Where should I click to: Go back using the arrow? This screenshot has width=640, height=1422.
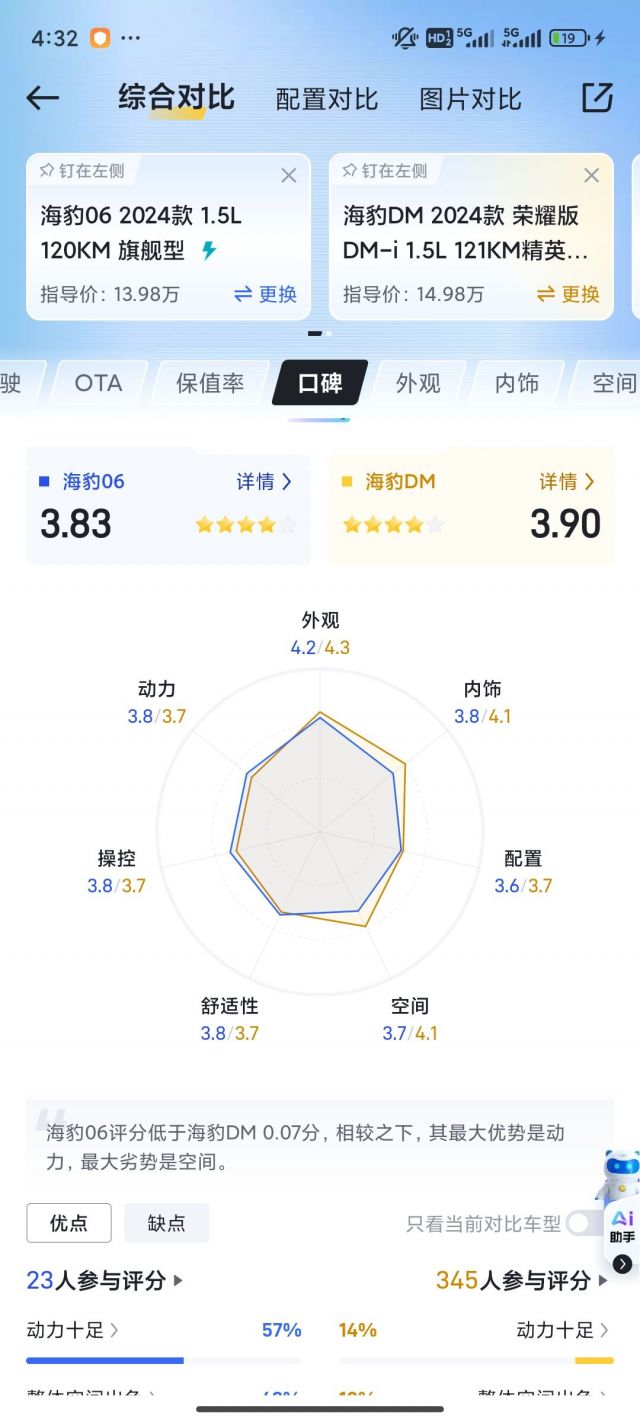43,98
